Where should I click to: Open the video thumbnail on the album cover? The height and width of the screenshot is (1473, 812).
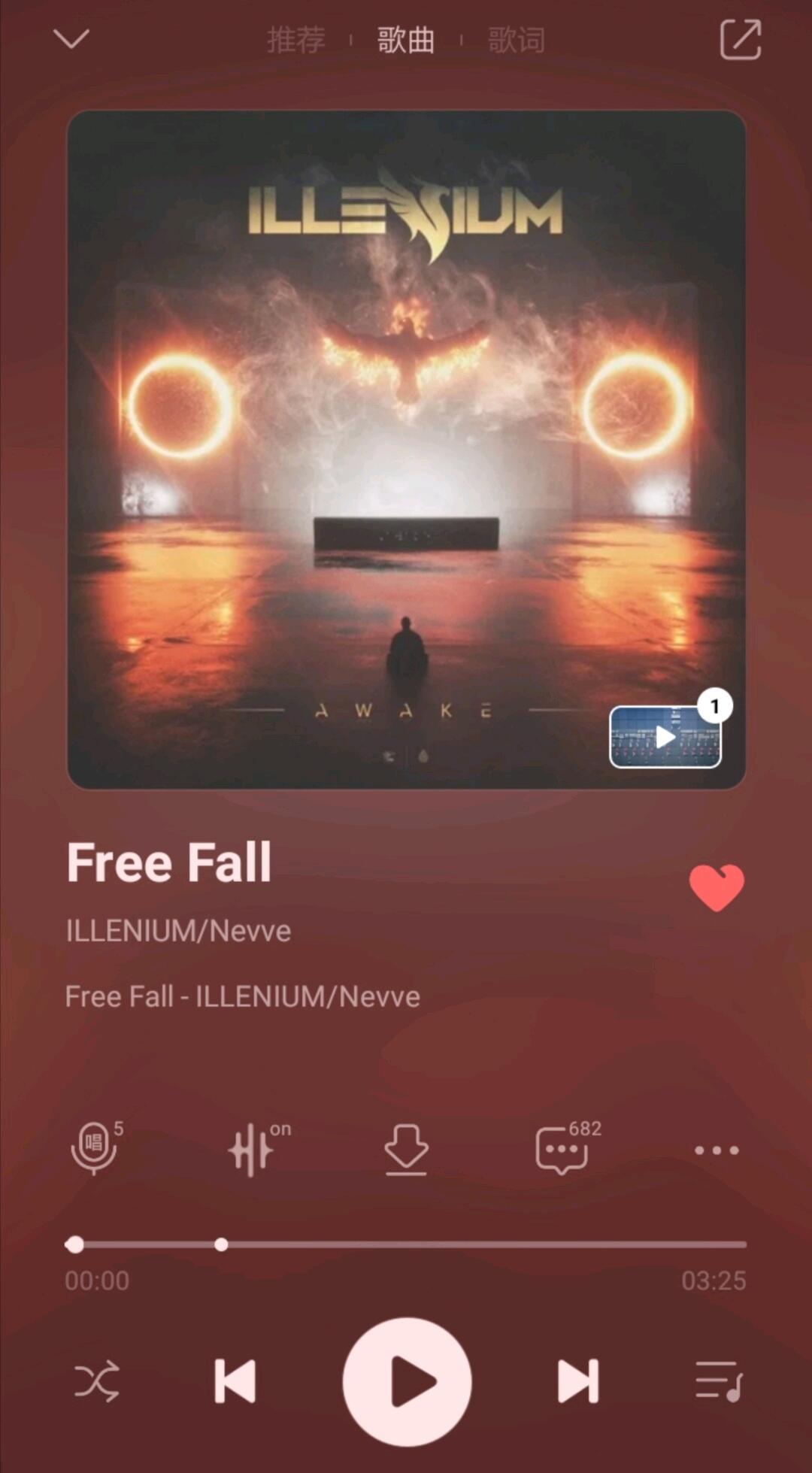(665, 737)
